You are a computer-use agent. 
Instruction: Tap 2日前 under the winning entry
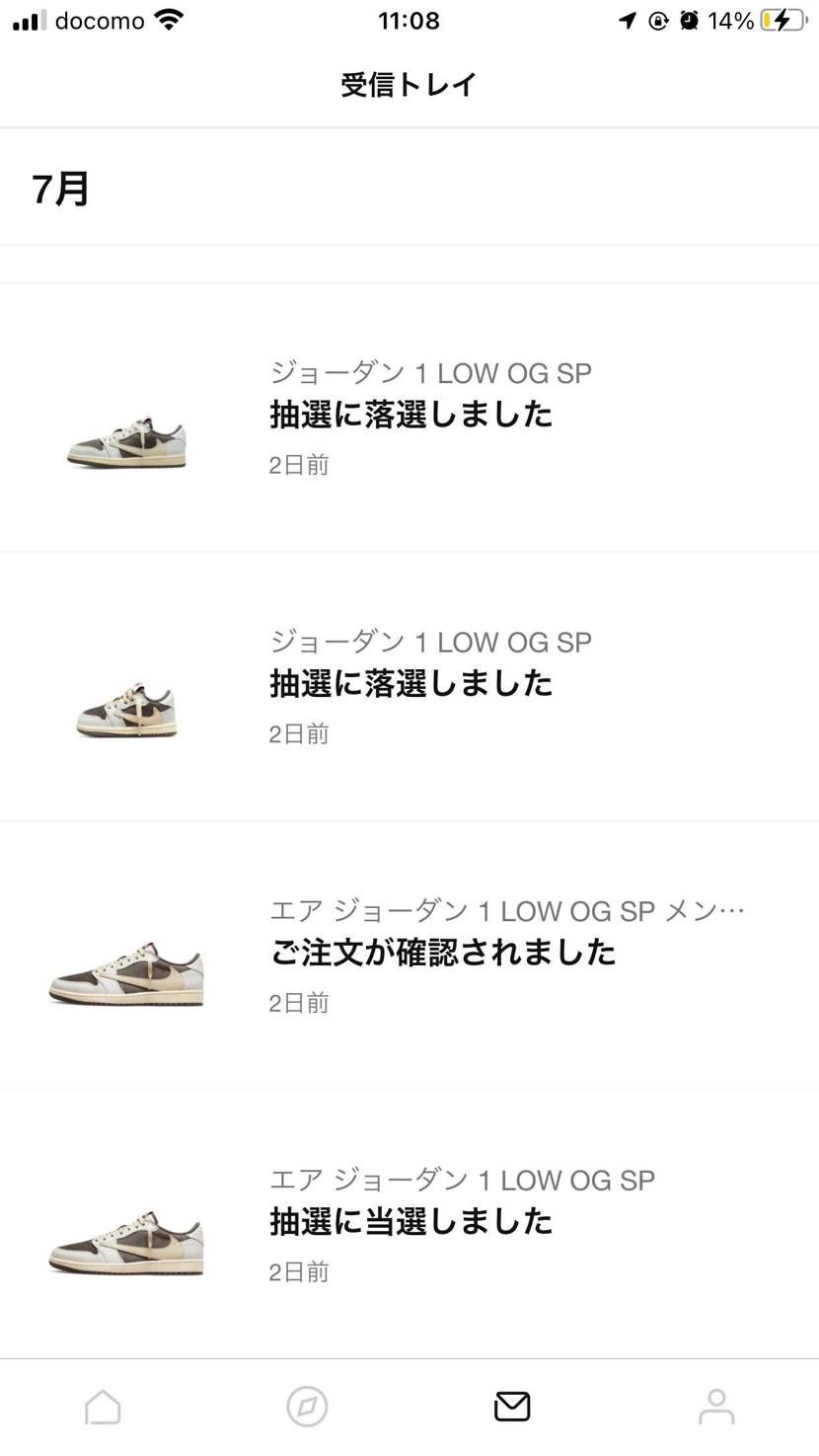coord(298,1271)
